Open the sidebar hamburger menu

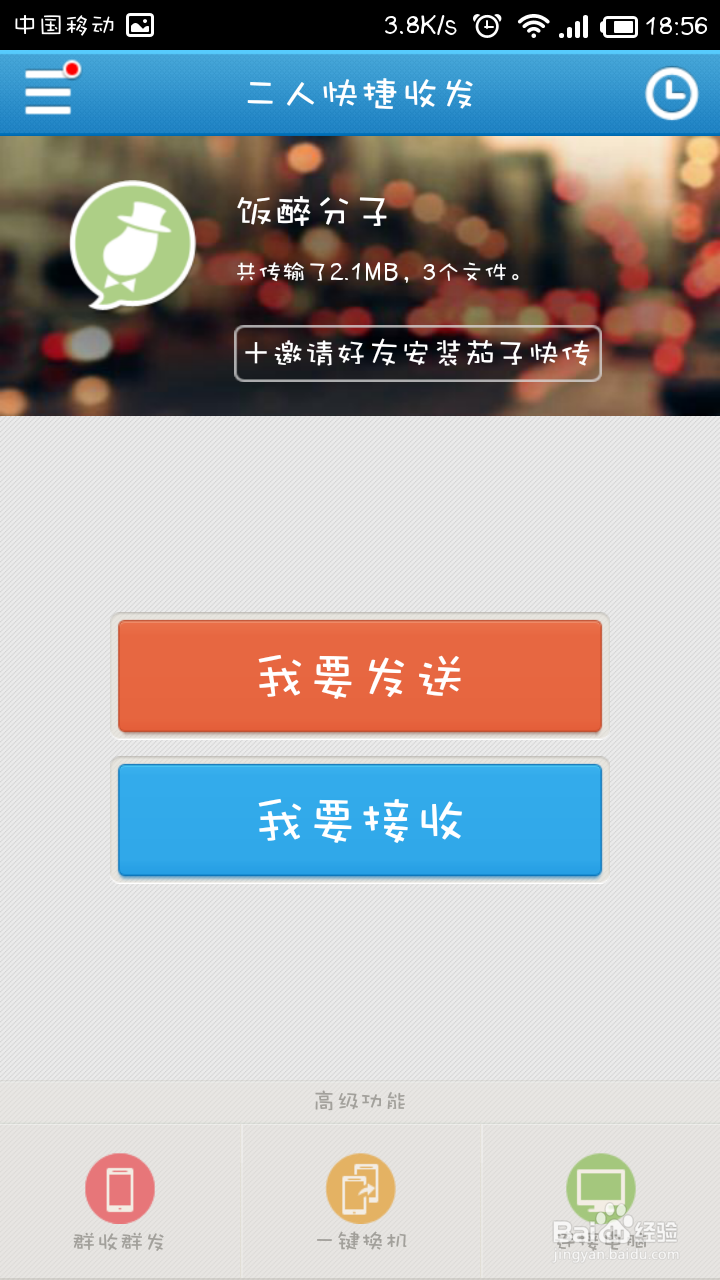coord(46,93)
